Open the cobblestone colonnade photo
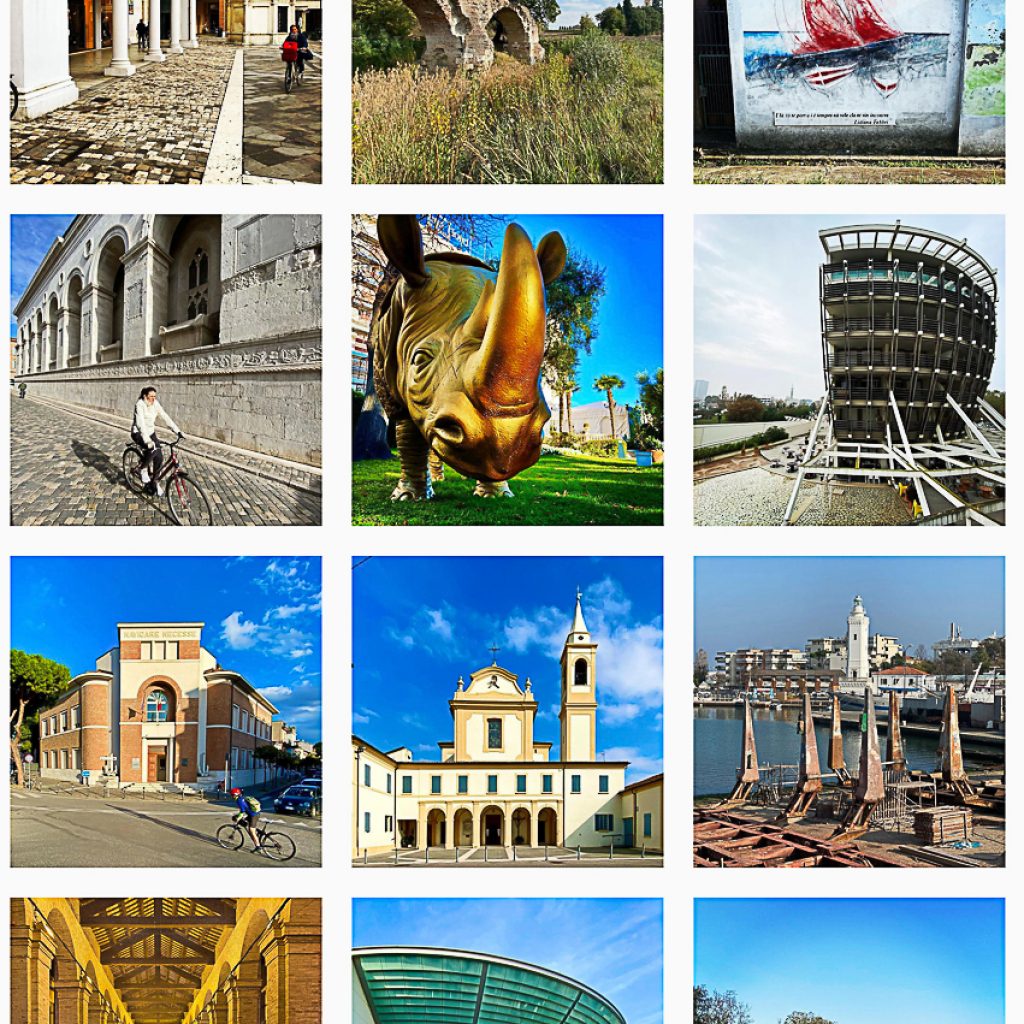 [x=166, y=91]
